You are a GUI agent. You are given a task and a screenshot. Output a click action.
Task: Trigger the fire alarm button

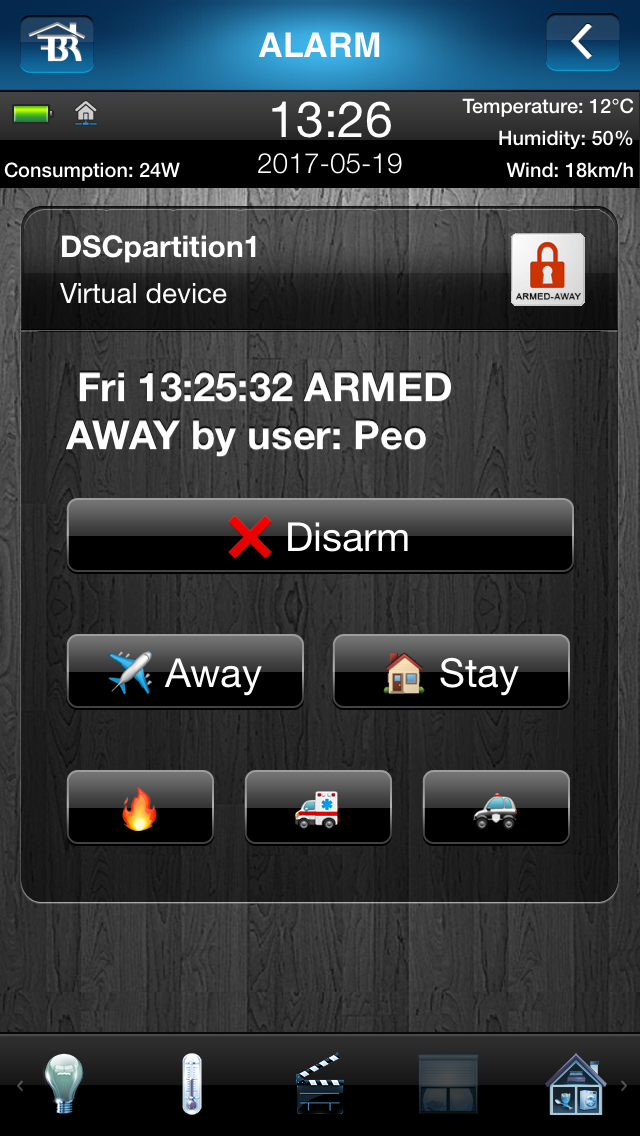[x=140, y=808]
